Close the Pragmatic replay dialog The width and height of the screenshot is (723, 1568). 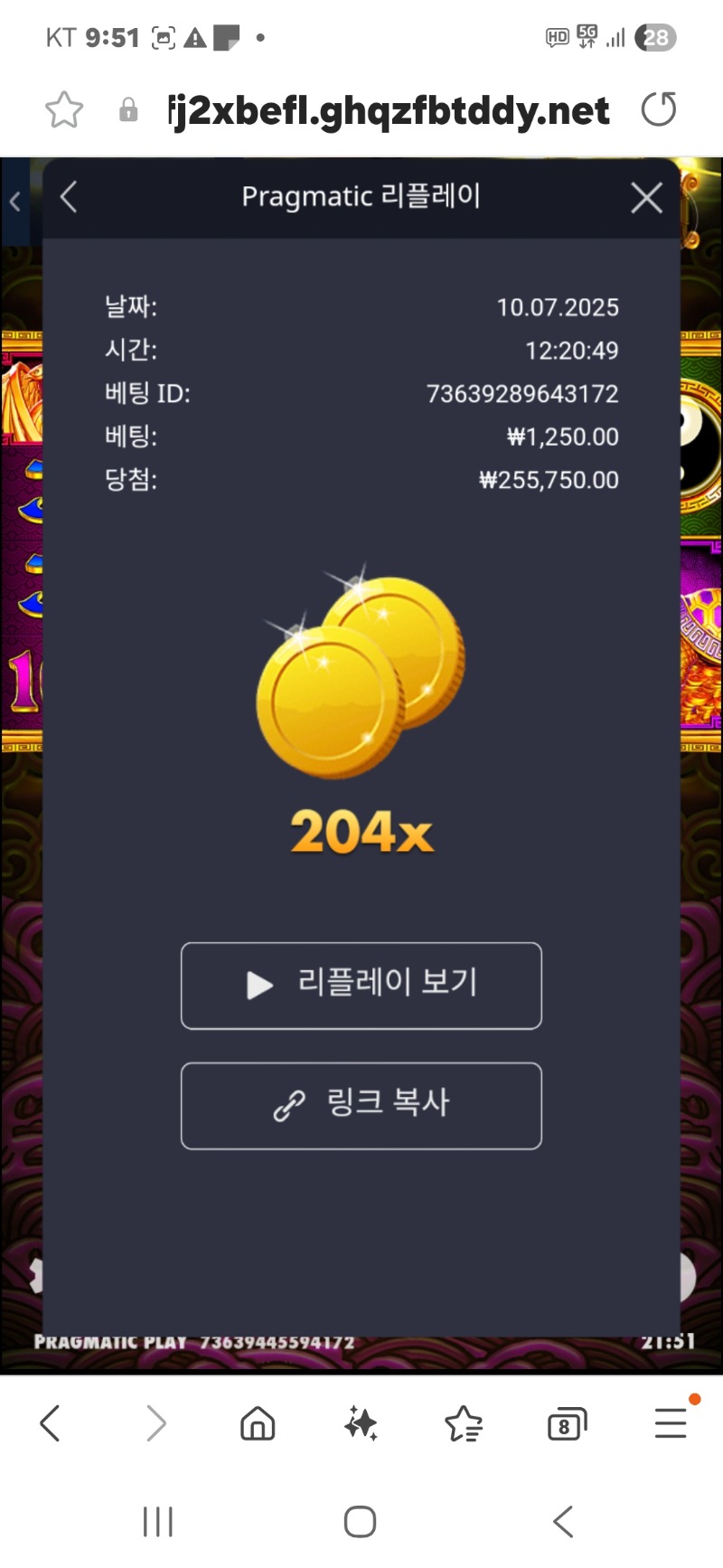646,198
